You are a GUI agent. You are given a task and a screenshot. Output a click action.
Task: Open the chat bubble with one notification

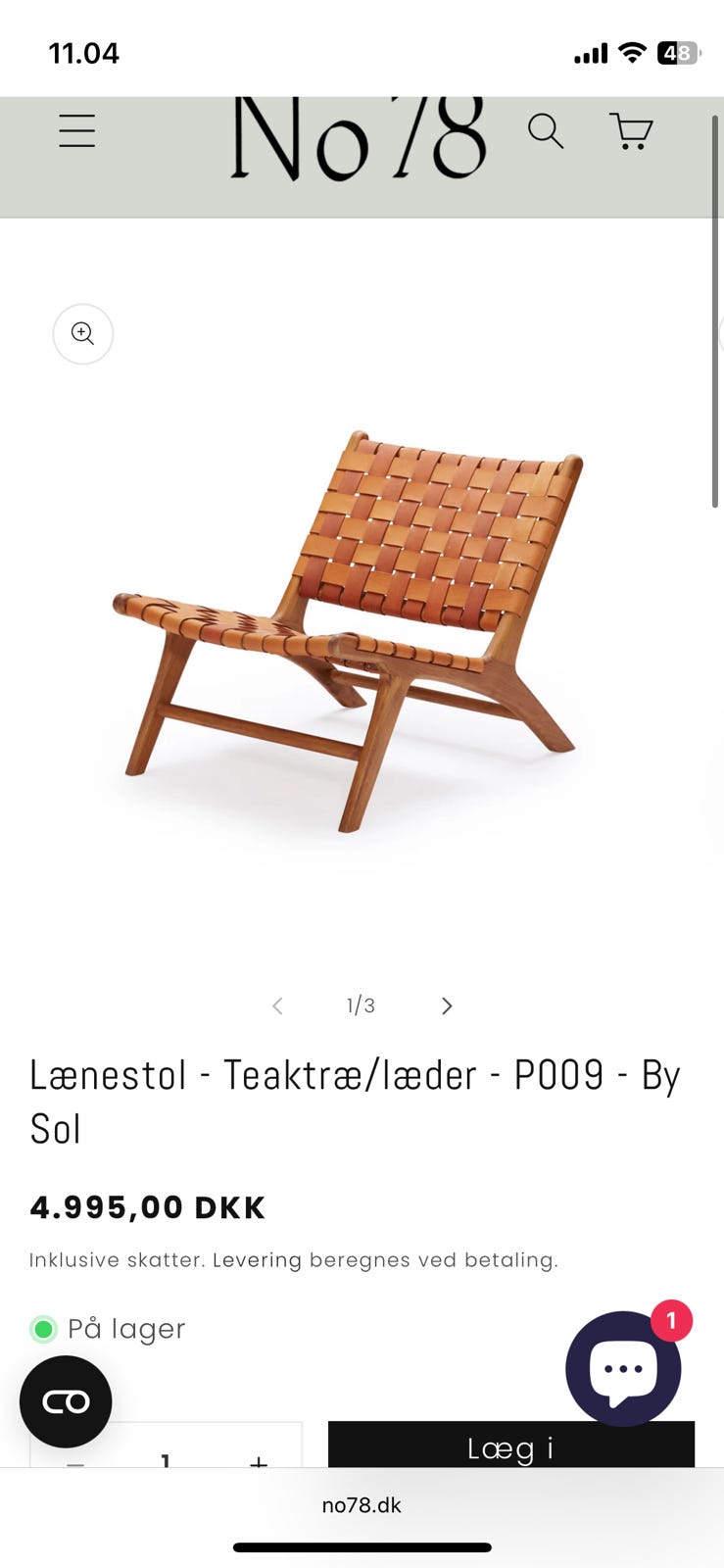pos(623,1368)
